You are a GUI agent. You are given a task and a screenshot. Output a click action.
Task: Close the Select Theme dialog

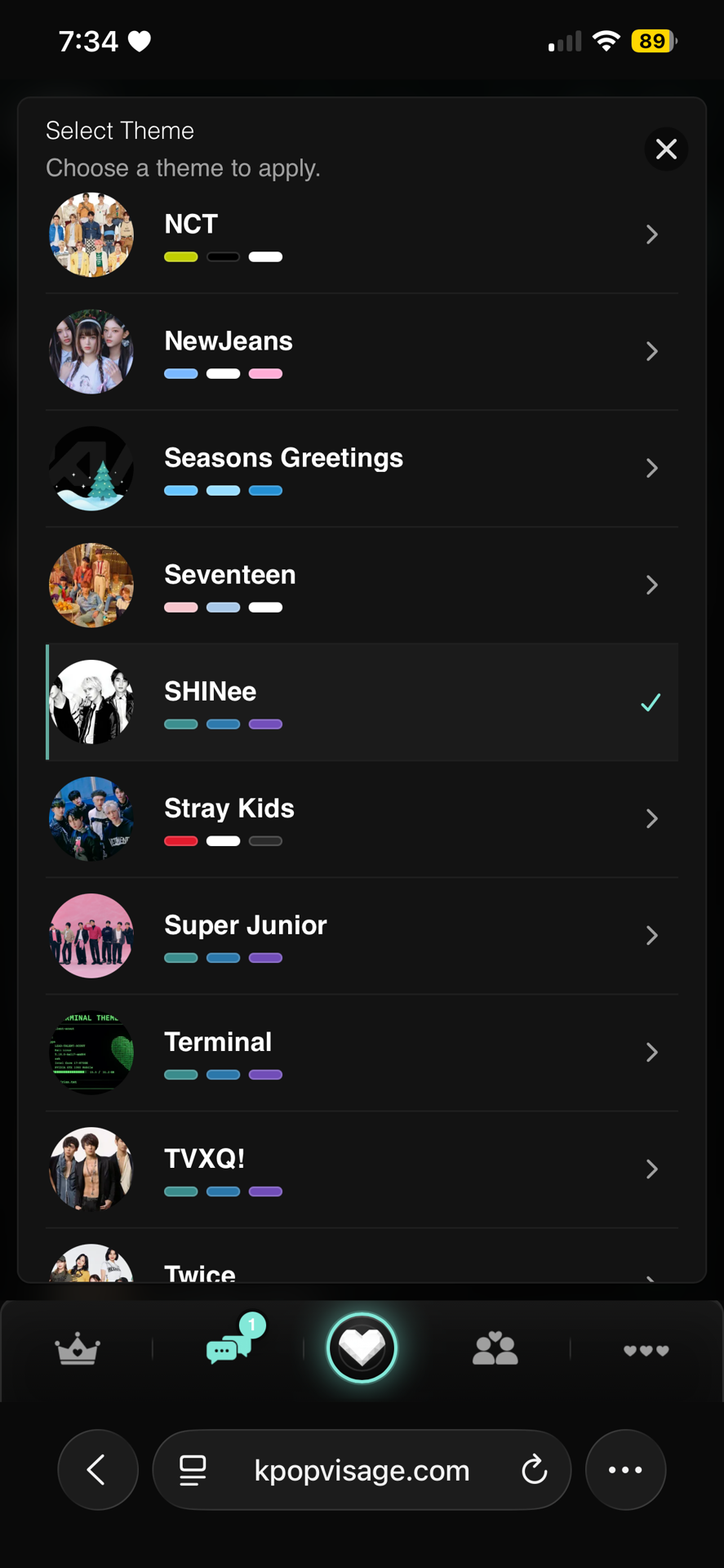(666, 149)
